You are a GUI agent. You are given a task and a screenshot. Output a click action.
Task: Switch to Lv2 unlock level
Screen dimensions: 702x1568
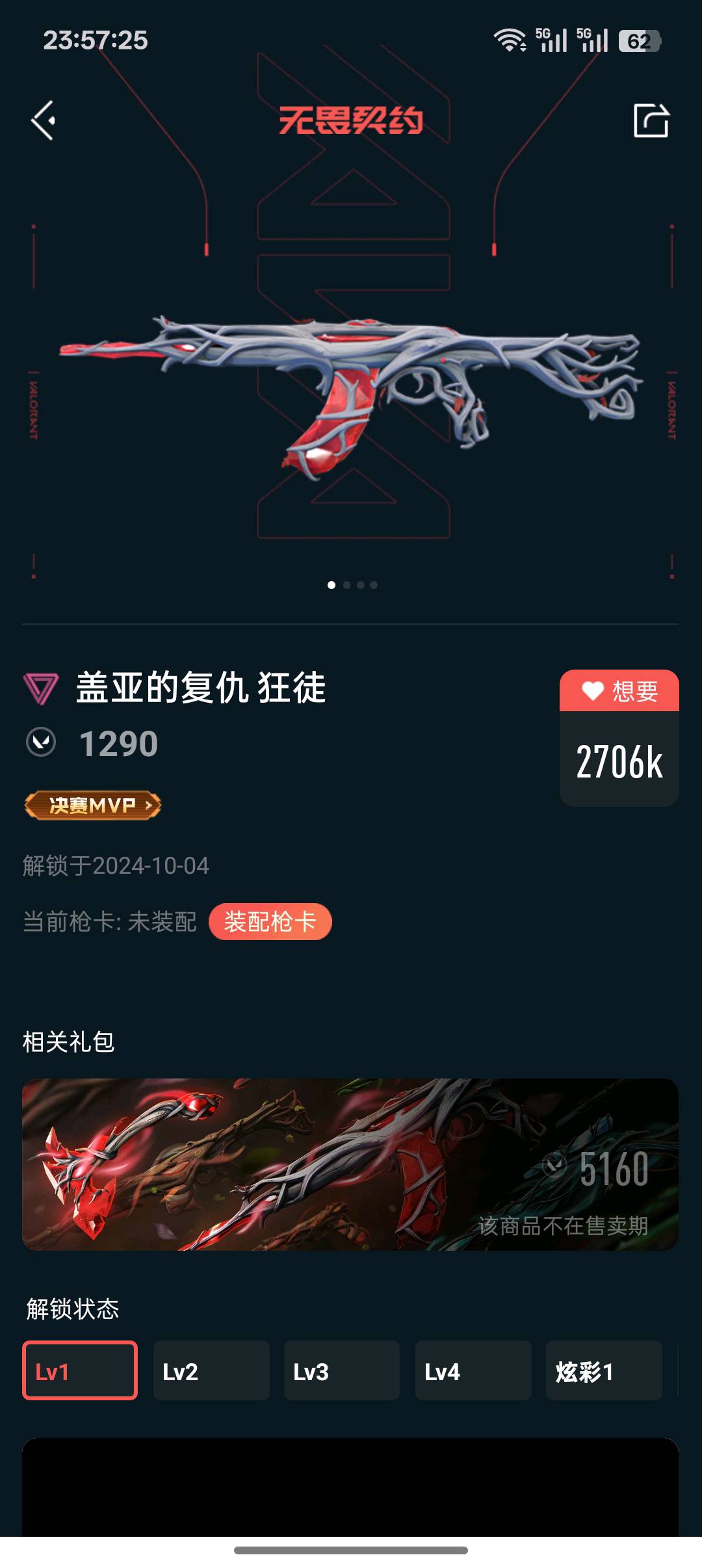211,1370
